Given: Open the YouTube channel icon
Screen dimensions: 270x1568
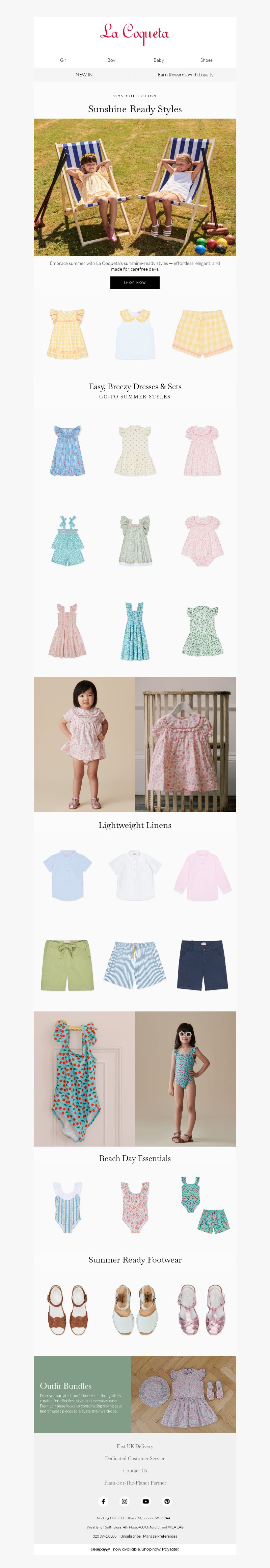Looking at the screenshot, I should click(x=146, y=1501).
